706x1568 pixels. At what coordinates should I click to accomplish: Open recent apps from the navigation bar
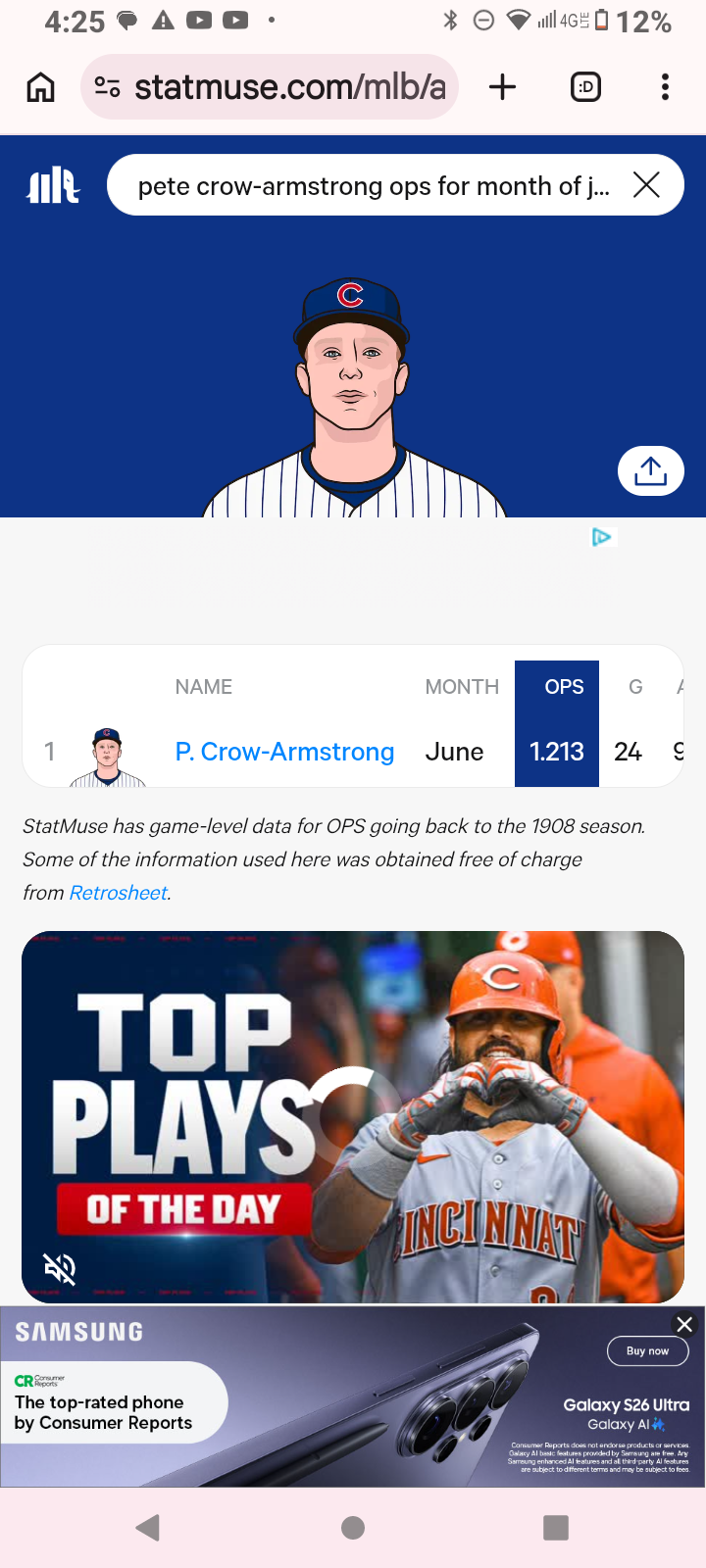(x=556, y=1527)
